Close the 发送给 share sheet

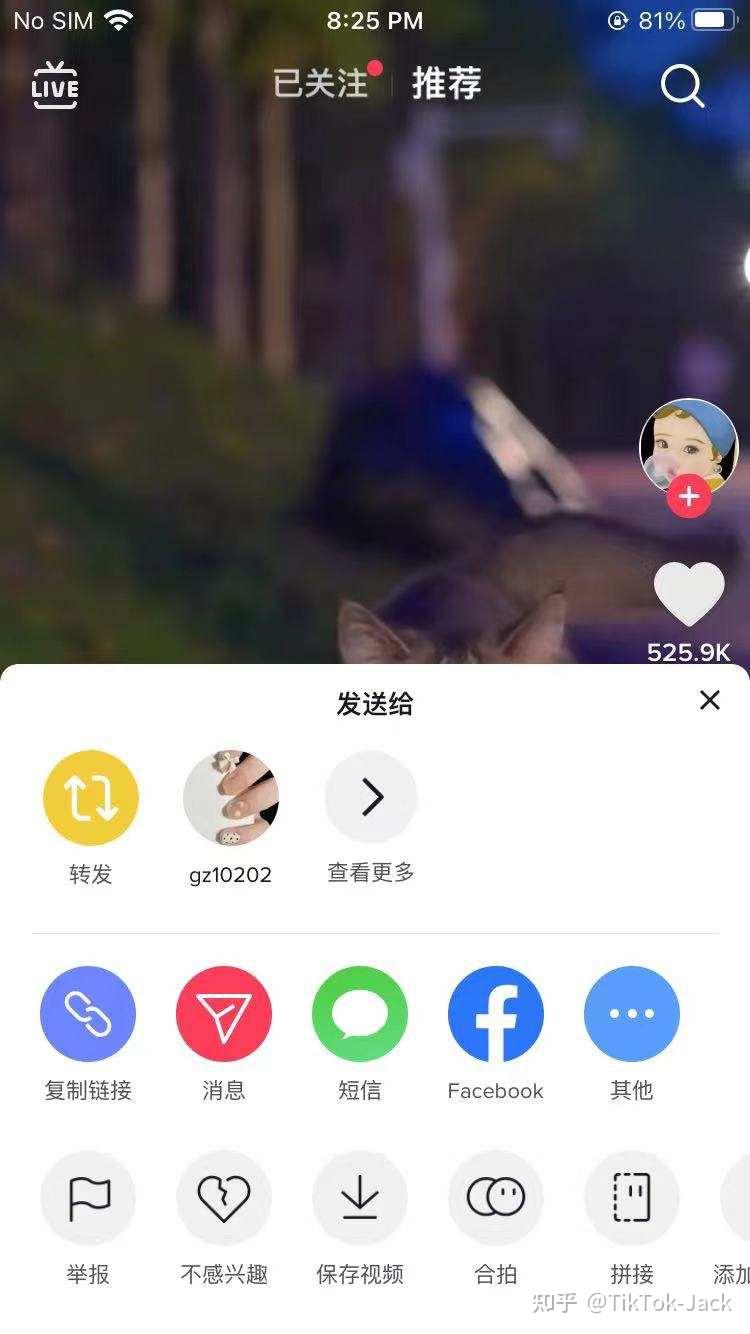[x=710, y=700]
